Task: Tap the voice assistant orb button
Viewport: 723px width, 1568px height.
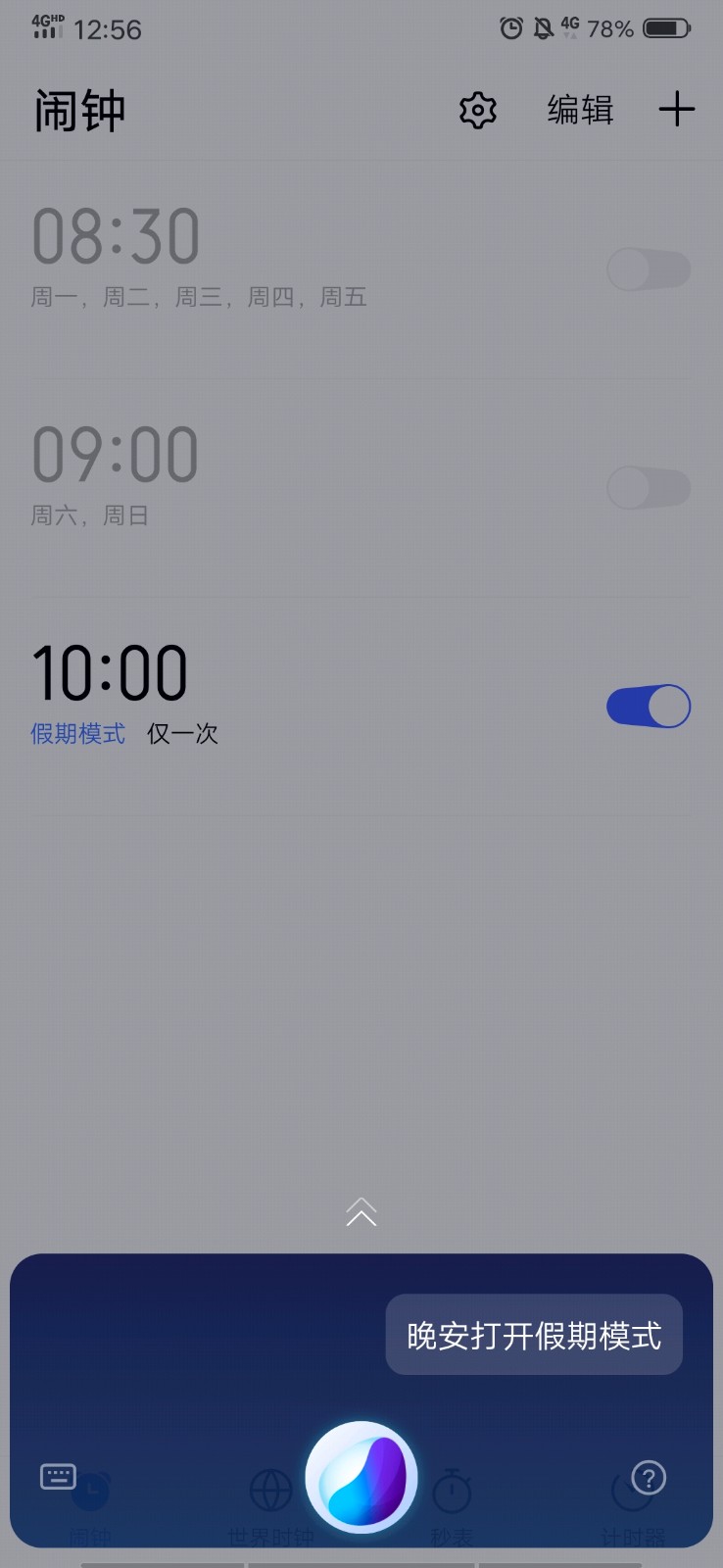Action: coord(361,1477)
